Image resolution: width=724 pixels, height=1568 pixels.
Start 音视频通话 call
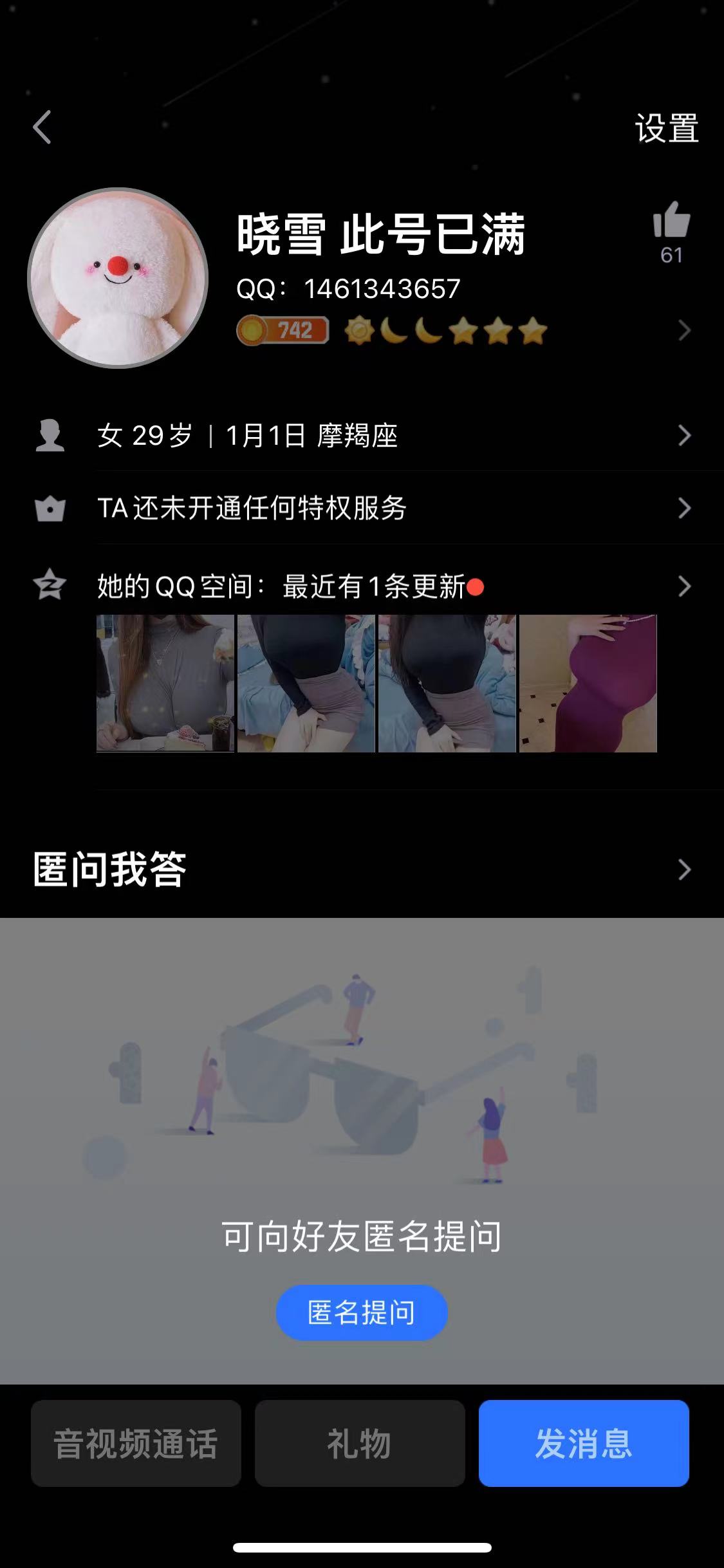click(x=136, y=1443)
